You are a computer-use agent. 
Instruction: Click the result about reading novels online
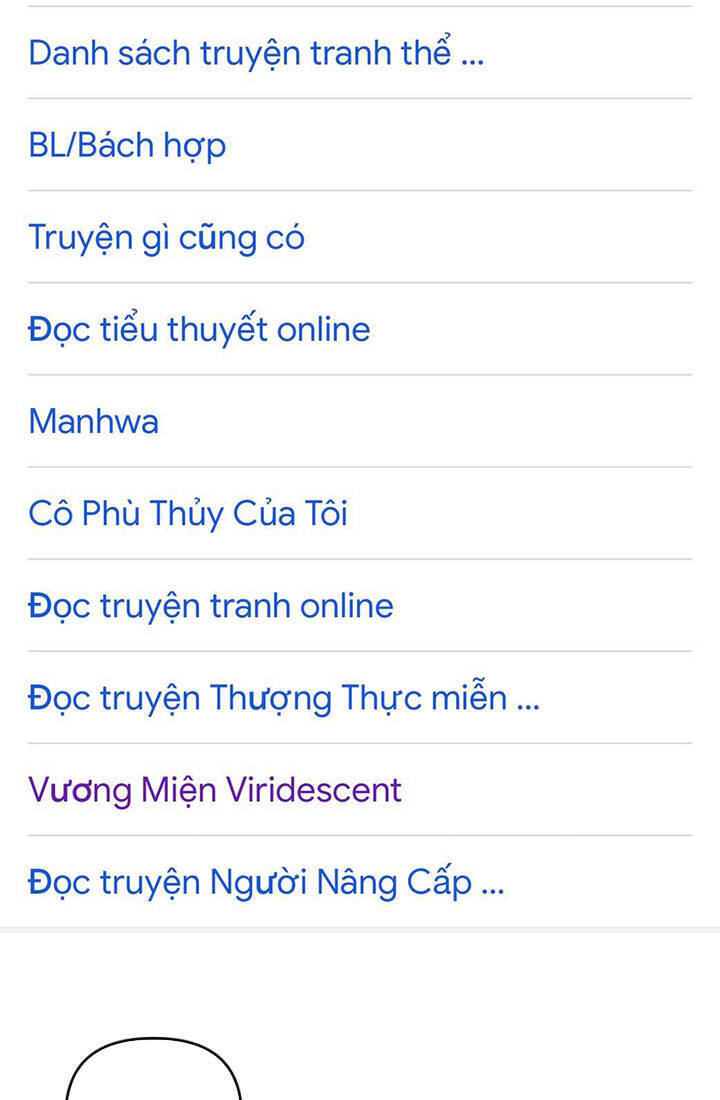[x=198, y=328]
